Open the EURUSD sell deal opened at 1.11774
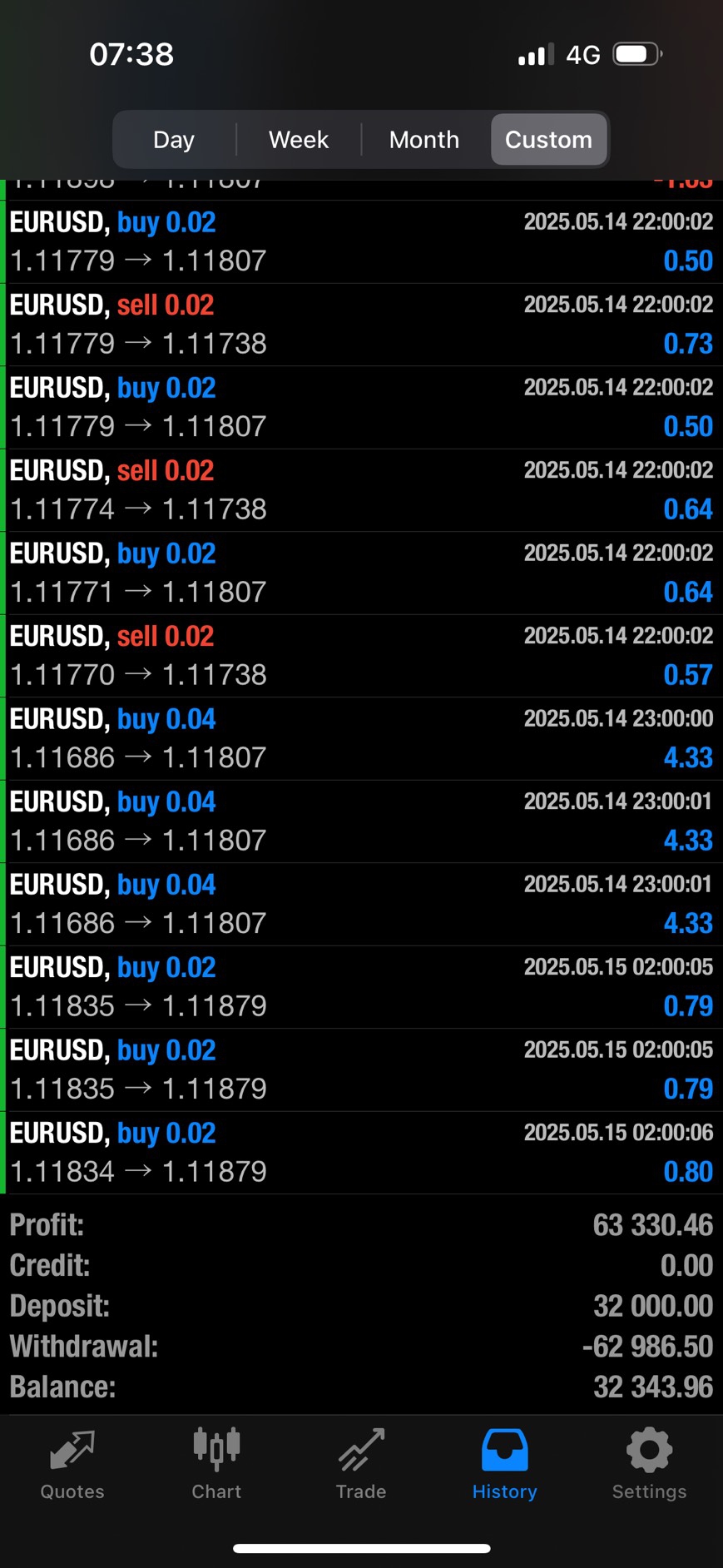Viewport: 723px width, 1568px height. [x=361, y=490]
